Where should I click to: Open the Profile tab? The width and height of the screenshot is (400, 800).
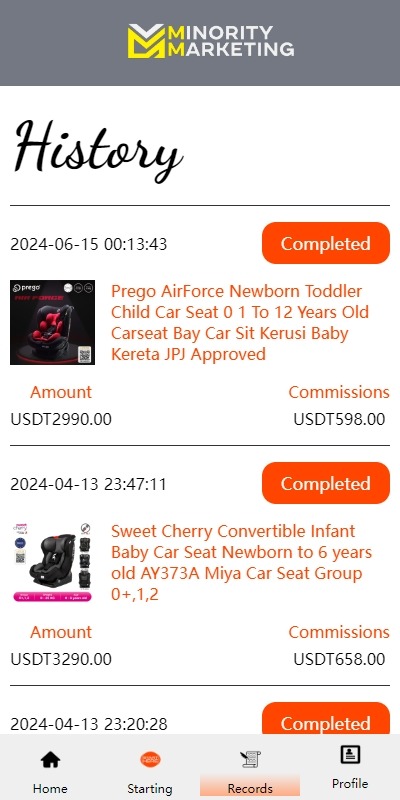350,769
